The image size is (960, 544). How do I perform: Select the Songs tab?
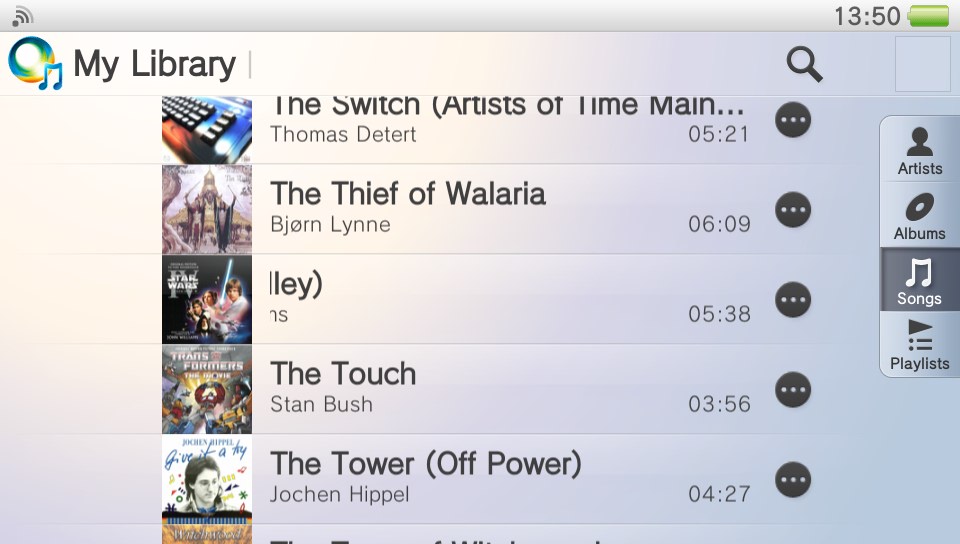(919, 281)
